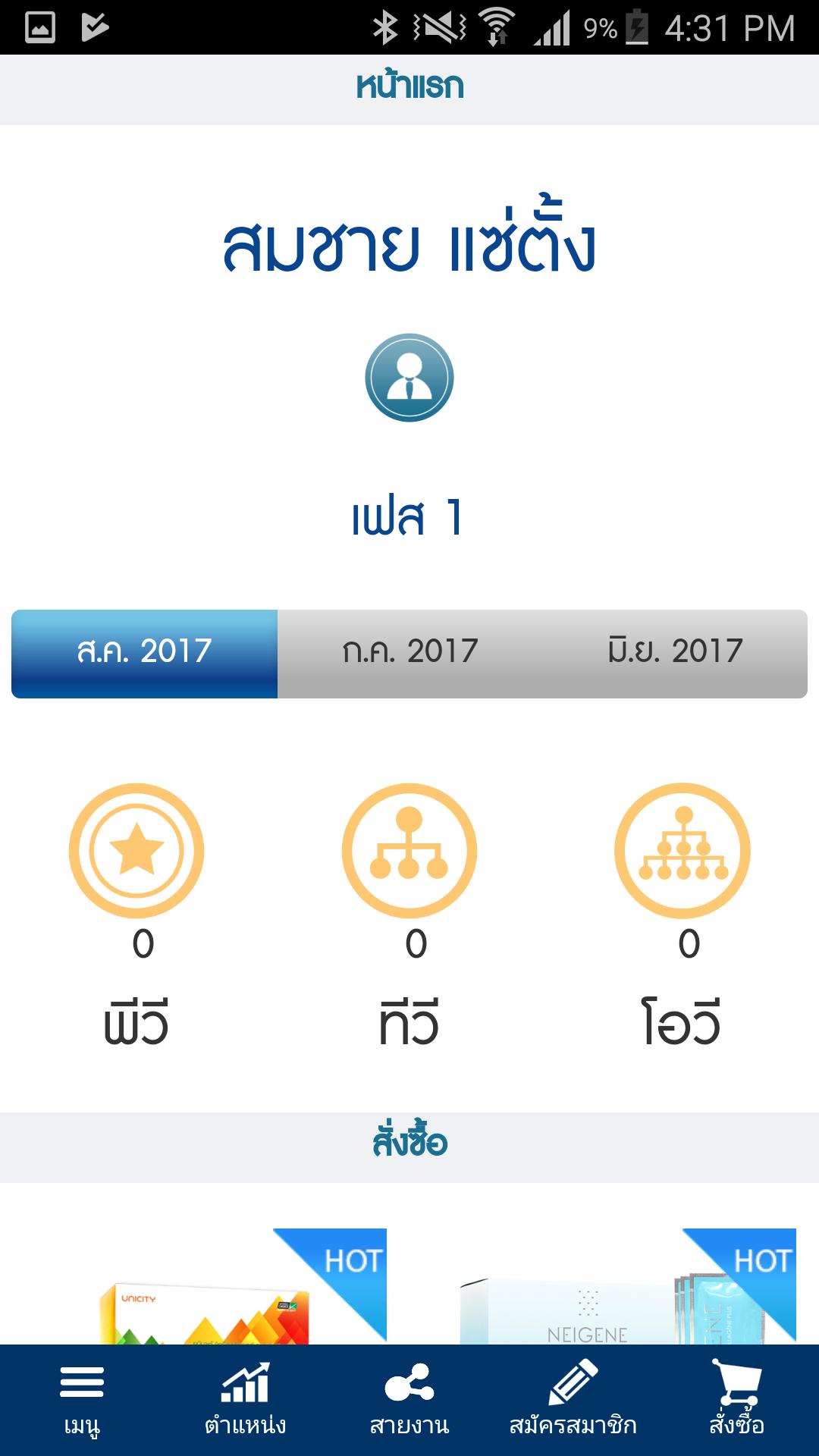
Task: Tap the หน้าแรก page title
Action: coord(409,86)
